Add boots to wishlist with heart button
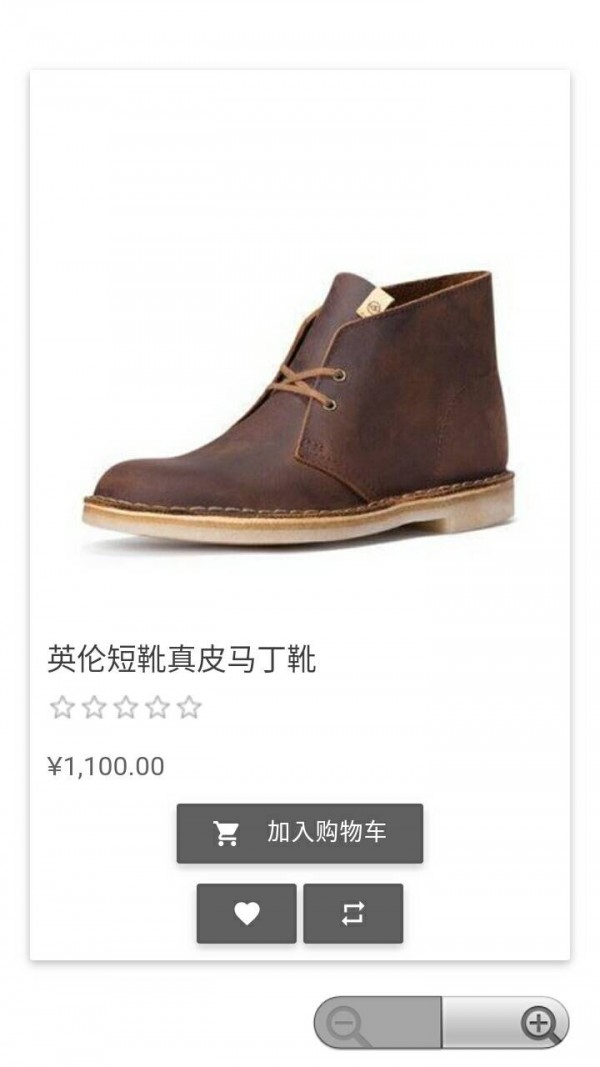The width and height of the screenshot is (600, 1067). point(247,913)
